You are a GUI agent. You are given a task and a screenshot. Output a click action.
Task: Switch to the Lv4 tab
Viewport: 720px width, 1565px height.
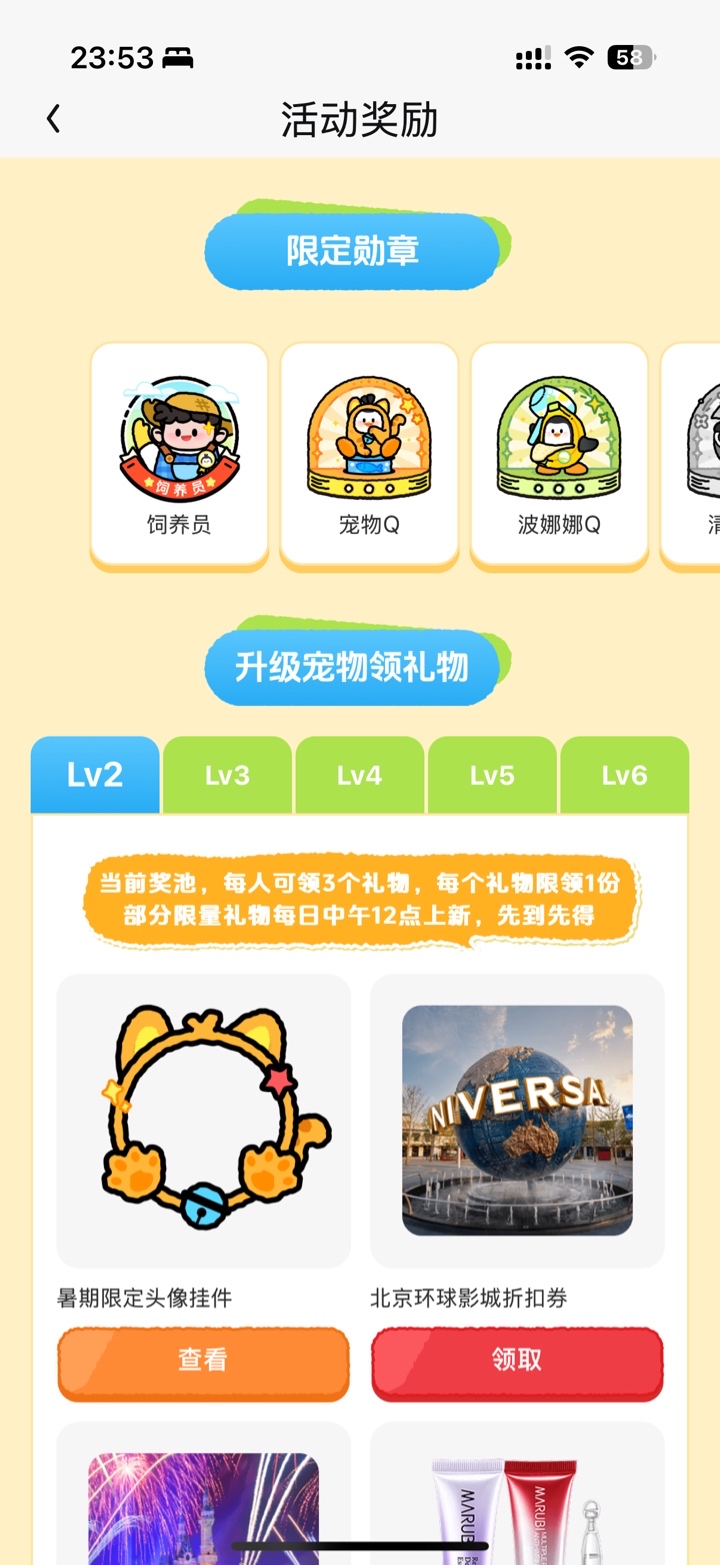359,775
